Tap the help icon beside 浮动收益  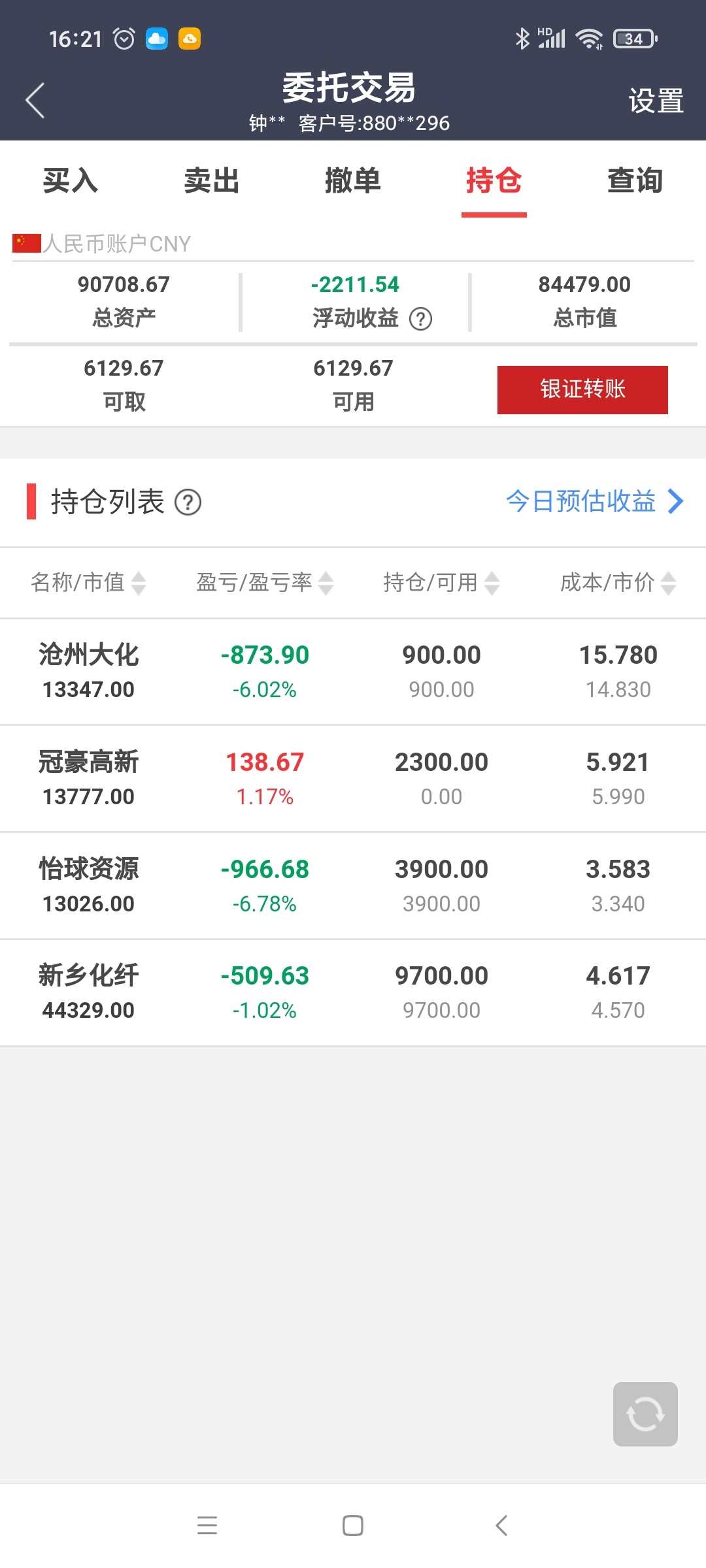(420, 319)
